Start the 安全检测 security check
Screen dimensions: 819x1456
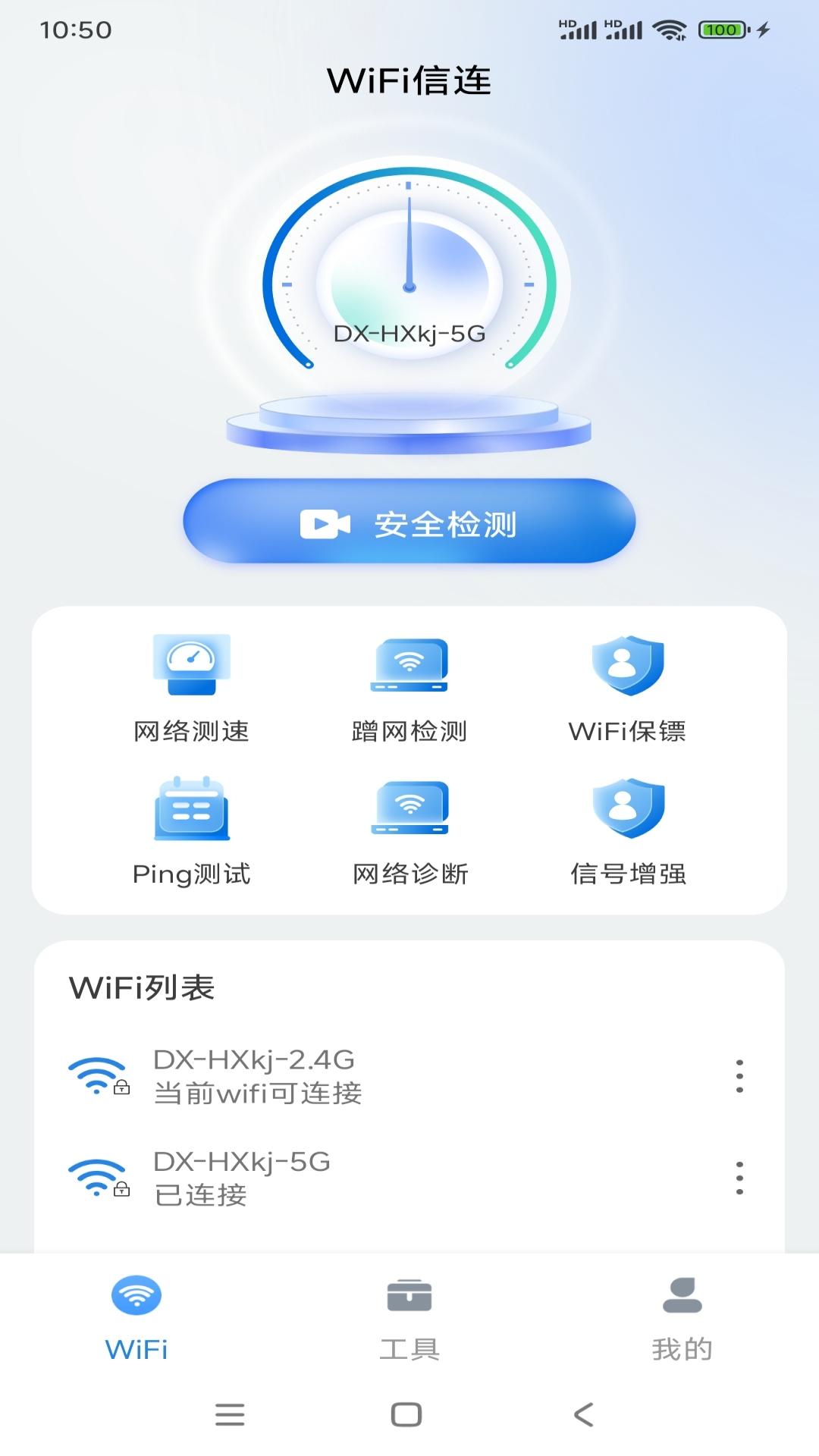tap(409, 522)
